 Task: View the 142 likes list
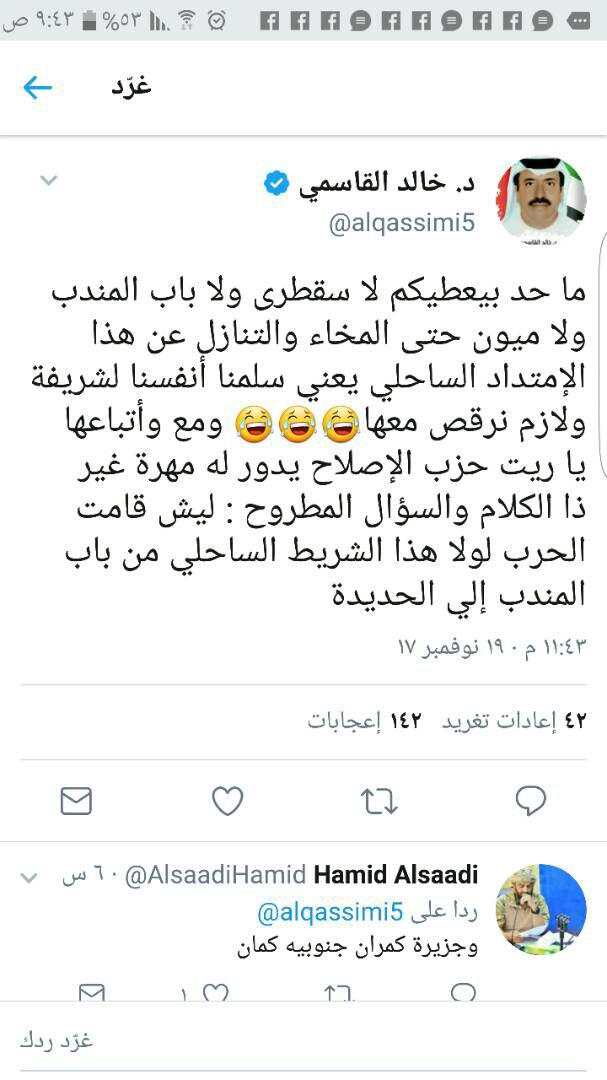tap(364, 721)
